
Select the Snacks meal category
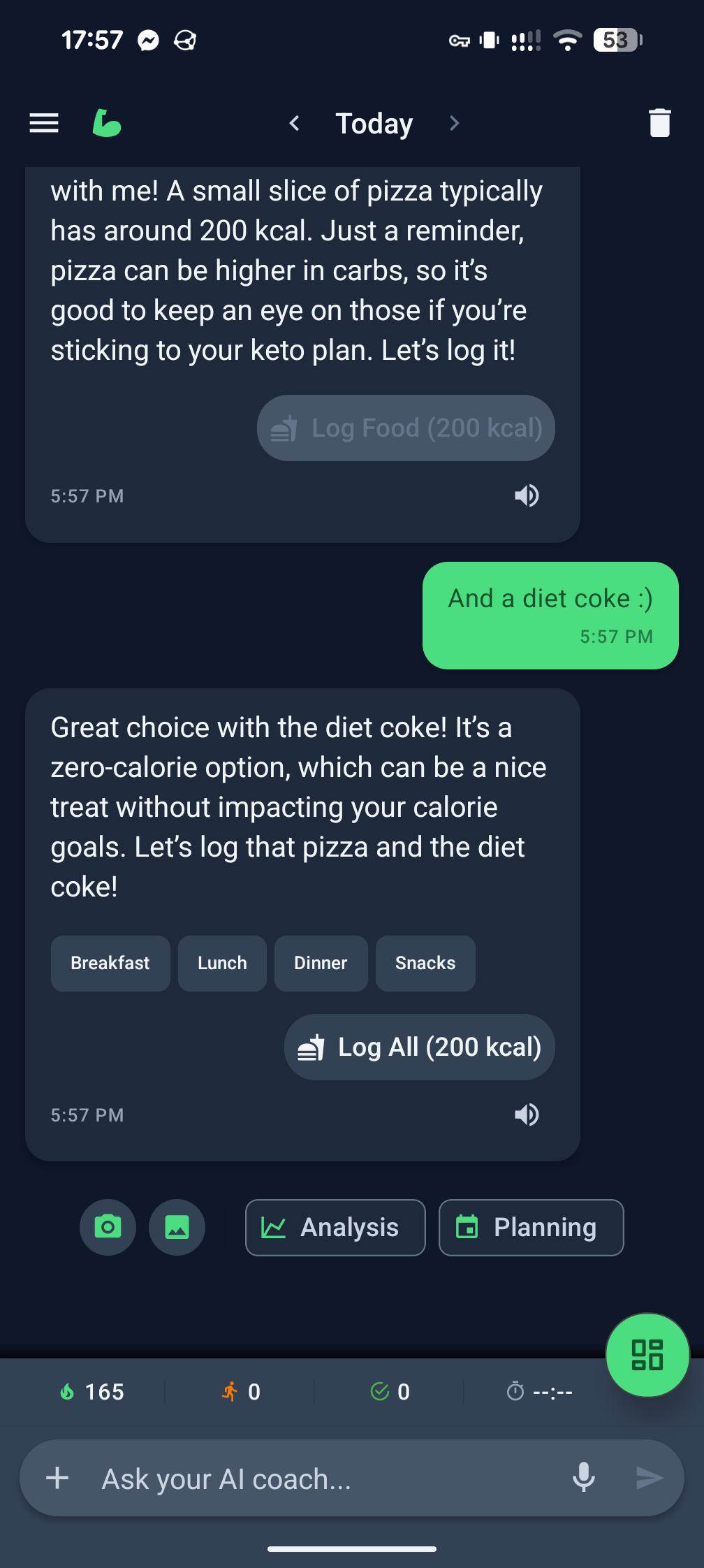click(x=425, y=963)
